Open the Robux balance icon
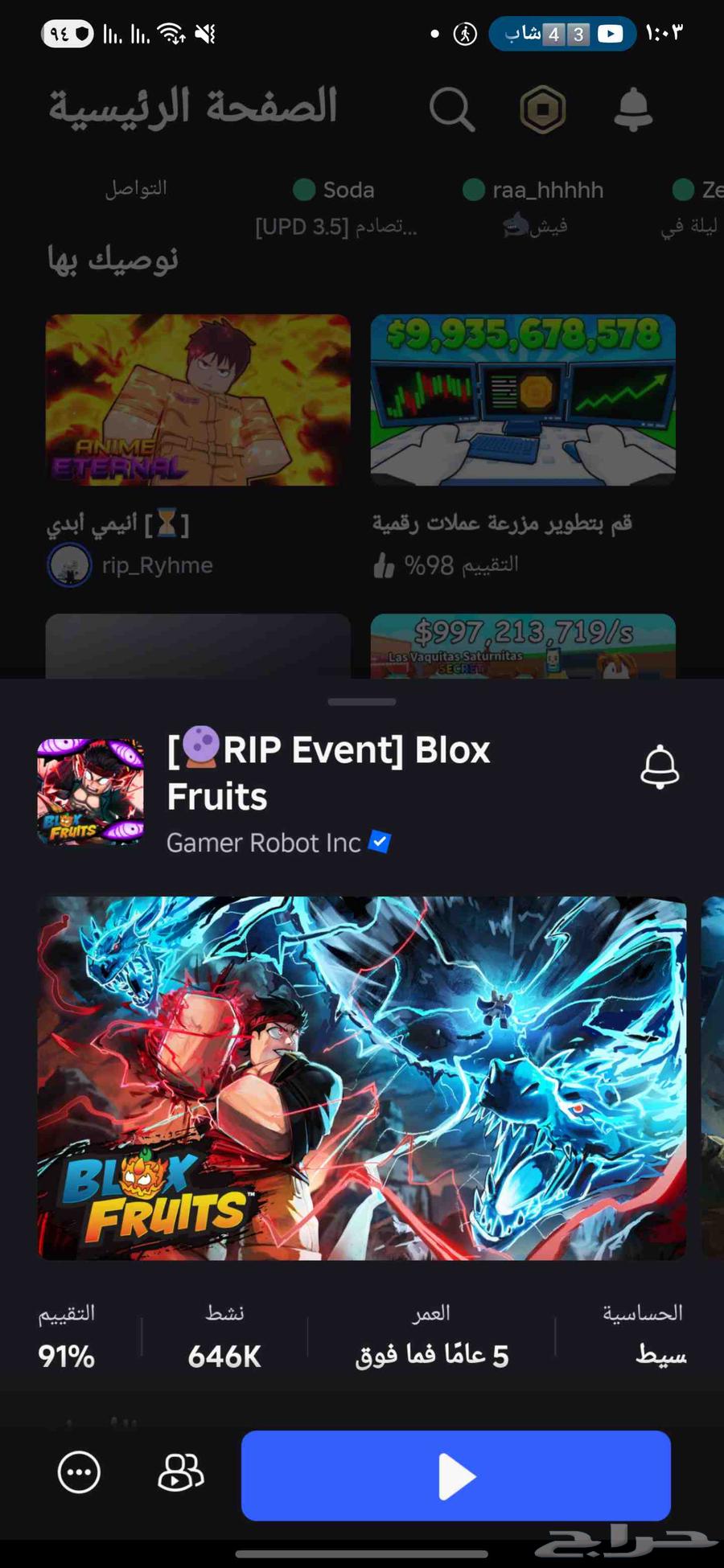 (x=542, y=110)
